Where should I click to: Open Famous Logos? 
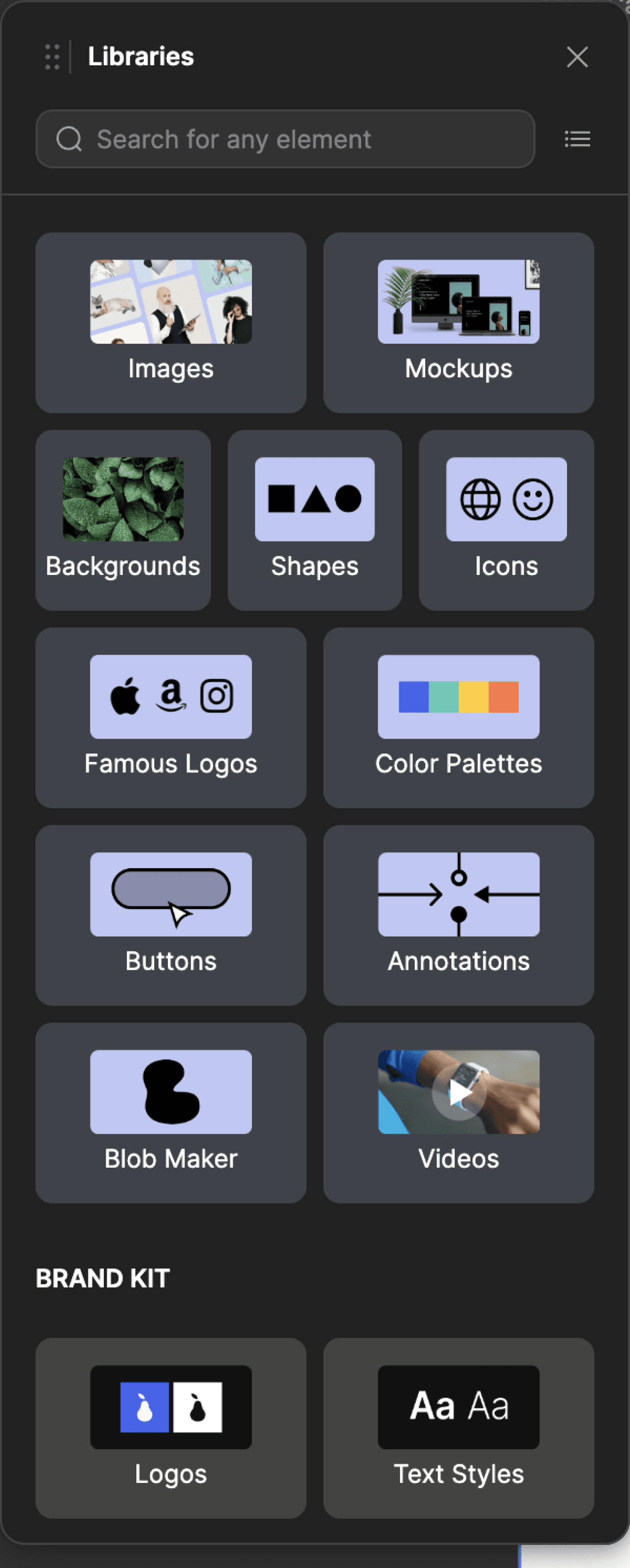[171, 718]
